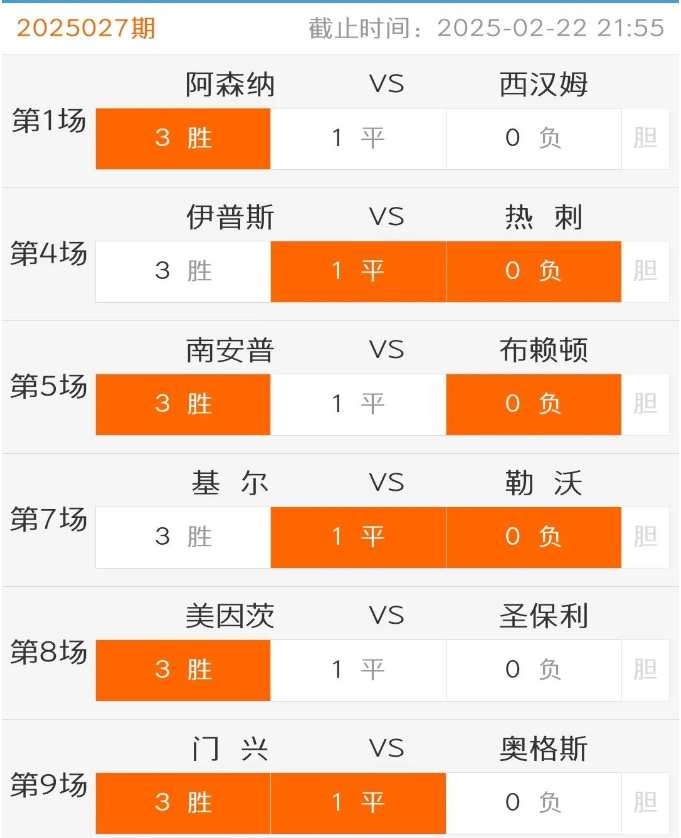Image resolution: width=681 pixels, height=838 pixels.
Task: Pick 1 平 for 美因茨 vs 圣保利
Action: pyautogui.click(x=358, y=669)
